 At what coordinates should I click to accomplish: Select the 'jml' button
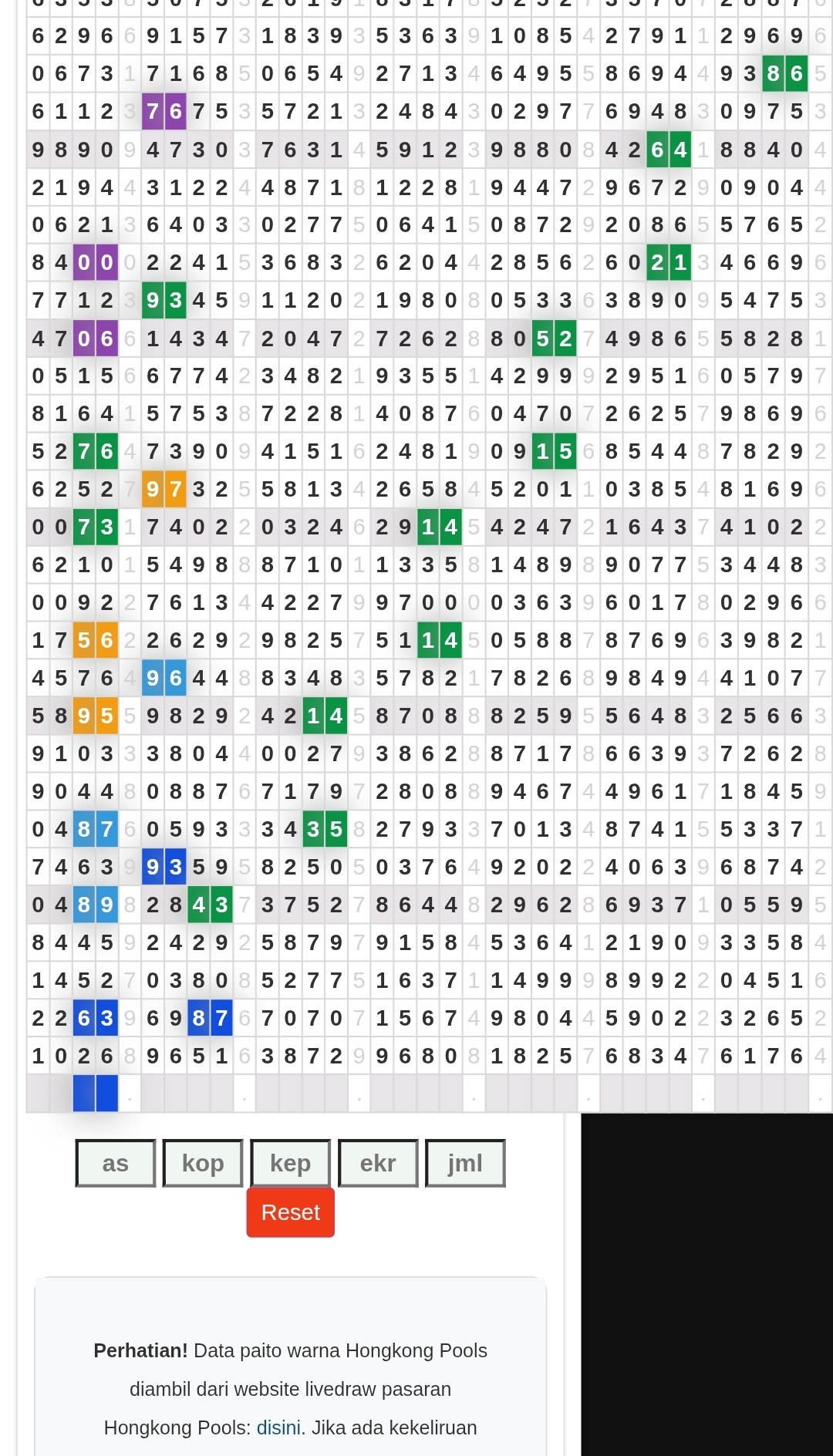point(465,1163)
